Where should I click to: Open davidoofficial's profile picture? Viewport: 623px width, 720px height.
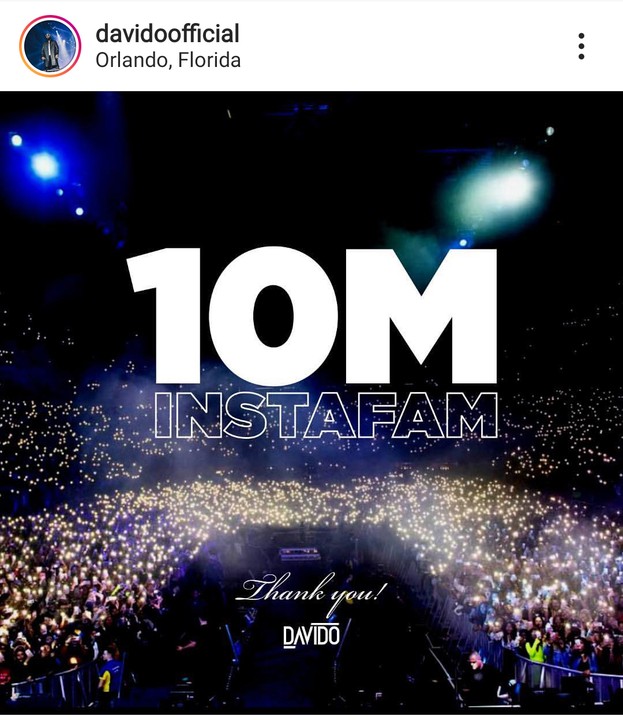tap(50, 46)
